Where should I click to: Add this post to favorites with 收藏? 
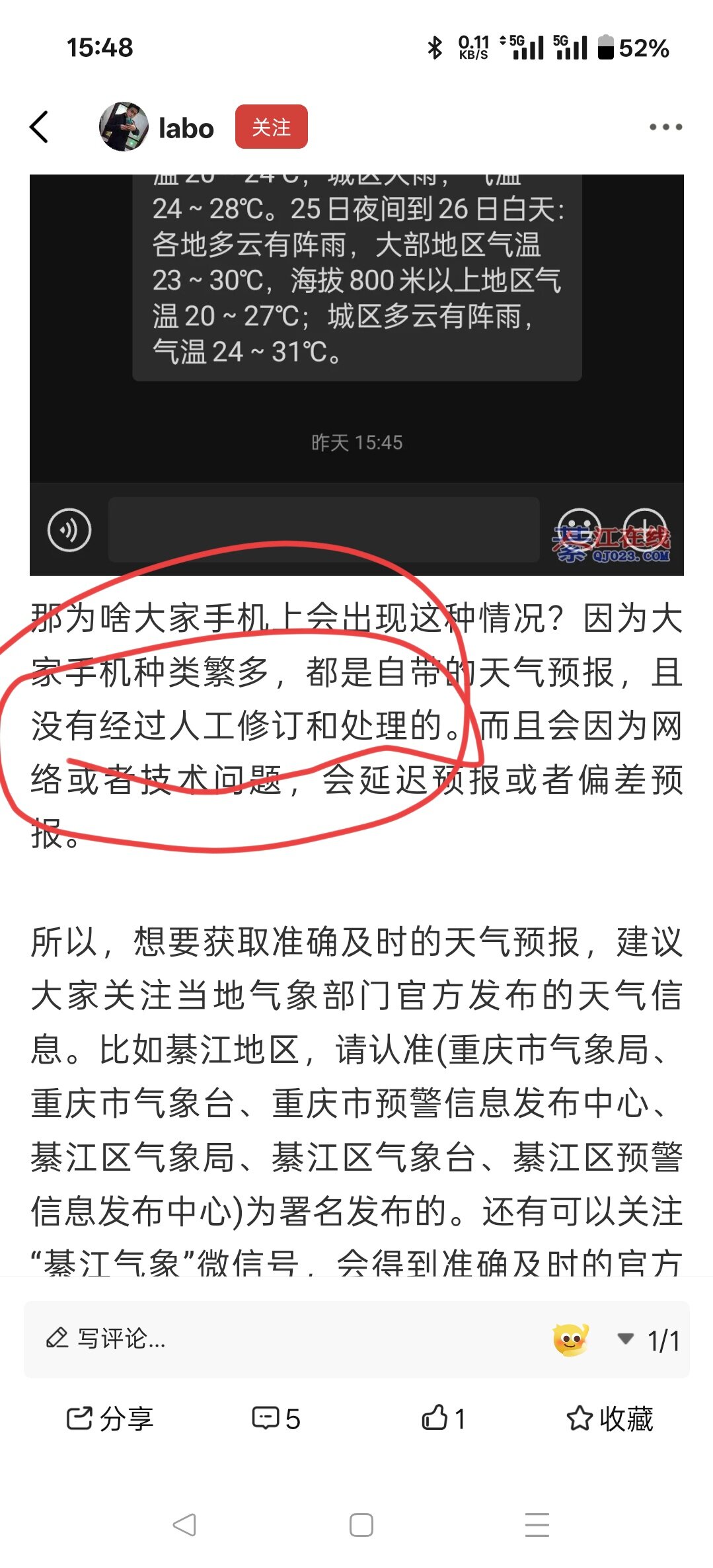pyautogui.click(x=609, y=1419)
